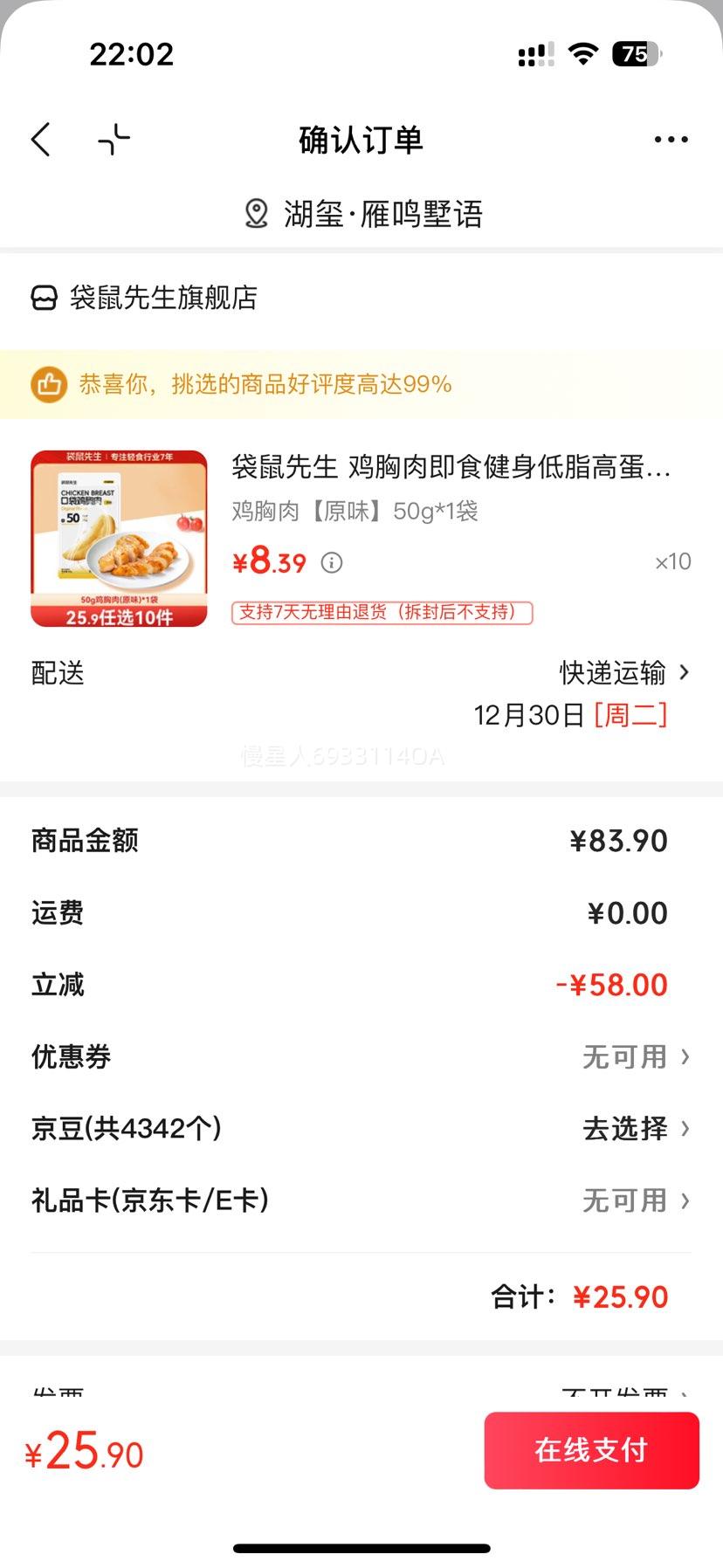The height and width of the screenshot is (1568, 723).
Task: Tap the battery indicator in the status bar
Action: pos(637,54)
